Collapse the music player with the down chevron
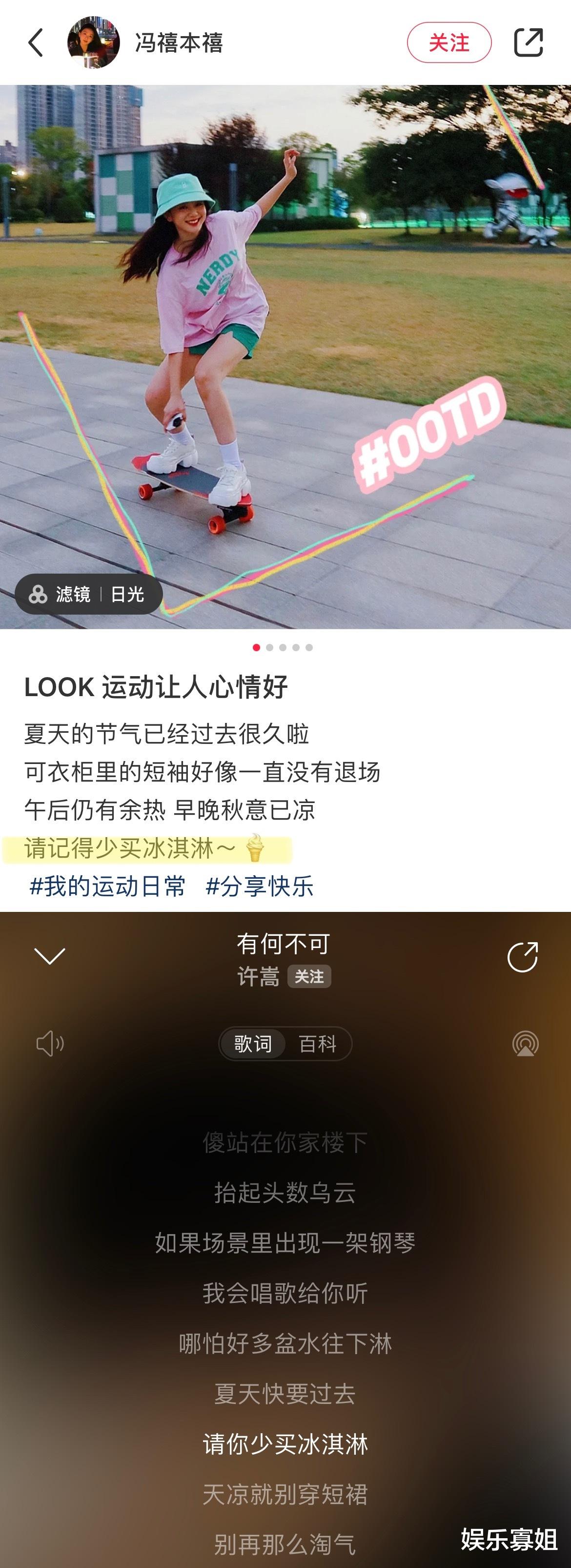Screen dimensions: 571x1568 [49, 957]
